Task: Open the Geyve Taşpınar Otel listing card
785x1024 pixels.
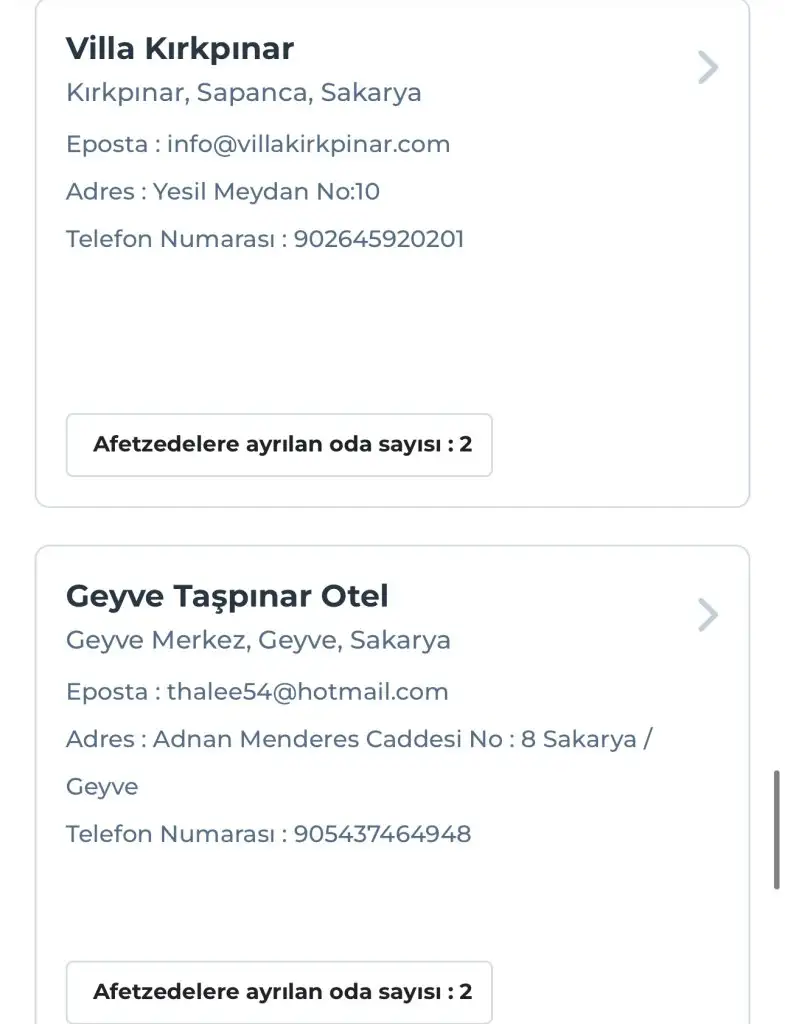Action: 227,597
